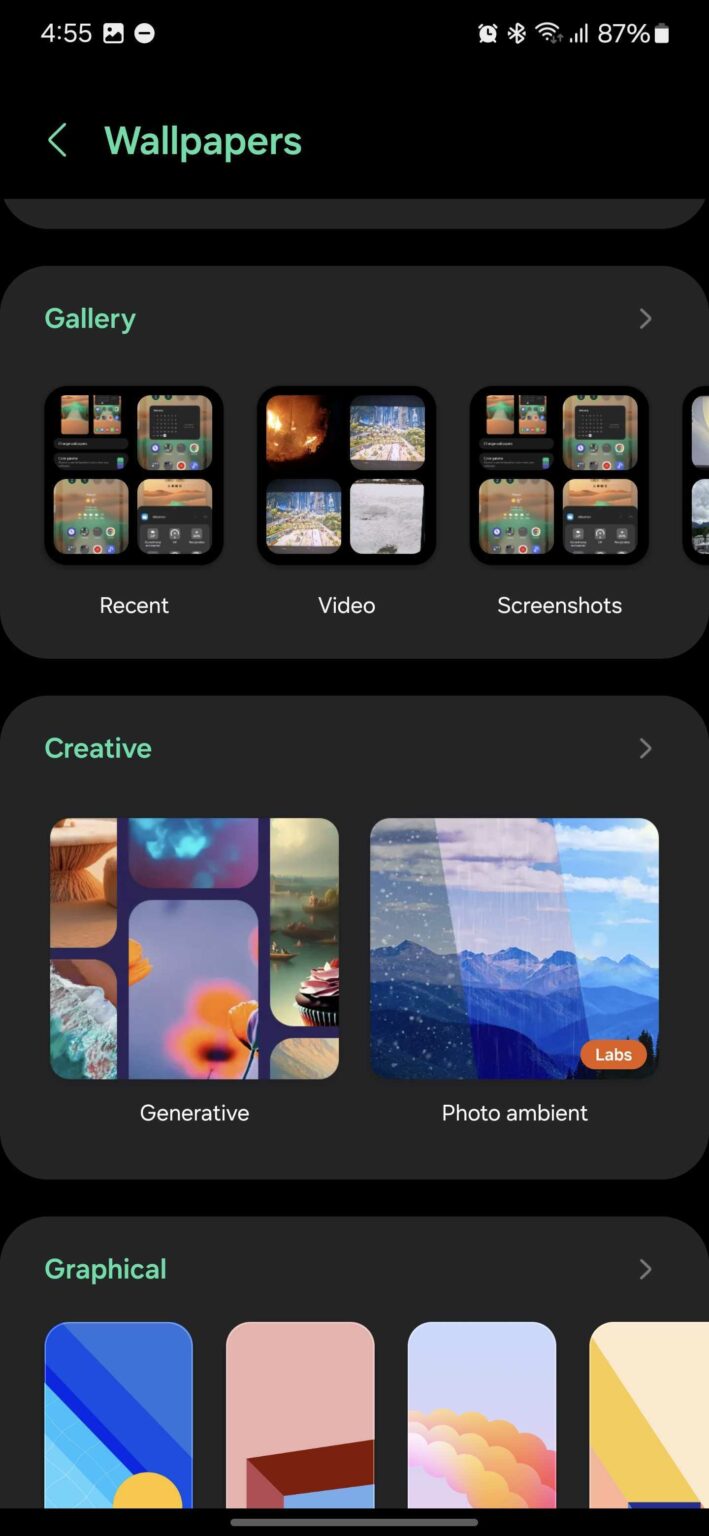
Task: Select the blue diagonal graphical wallpaper
Action: [x=118, y=1414]
